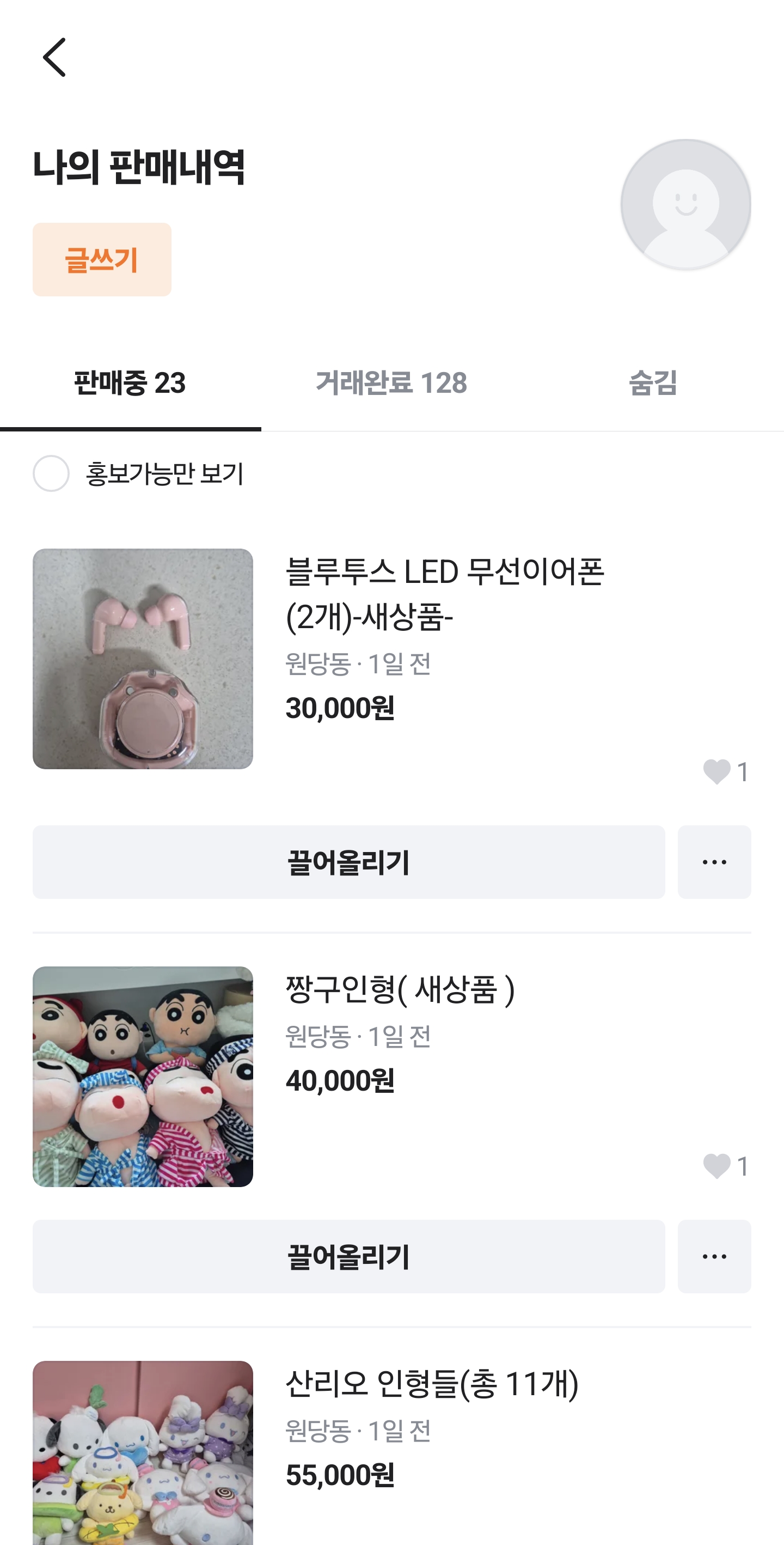Tap 끌어올리기 for the 무선이어폰 listing
Viewport: 784px width, 1545px height.
[348, 862]
